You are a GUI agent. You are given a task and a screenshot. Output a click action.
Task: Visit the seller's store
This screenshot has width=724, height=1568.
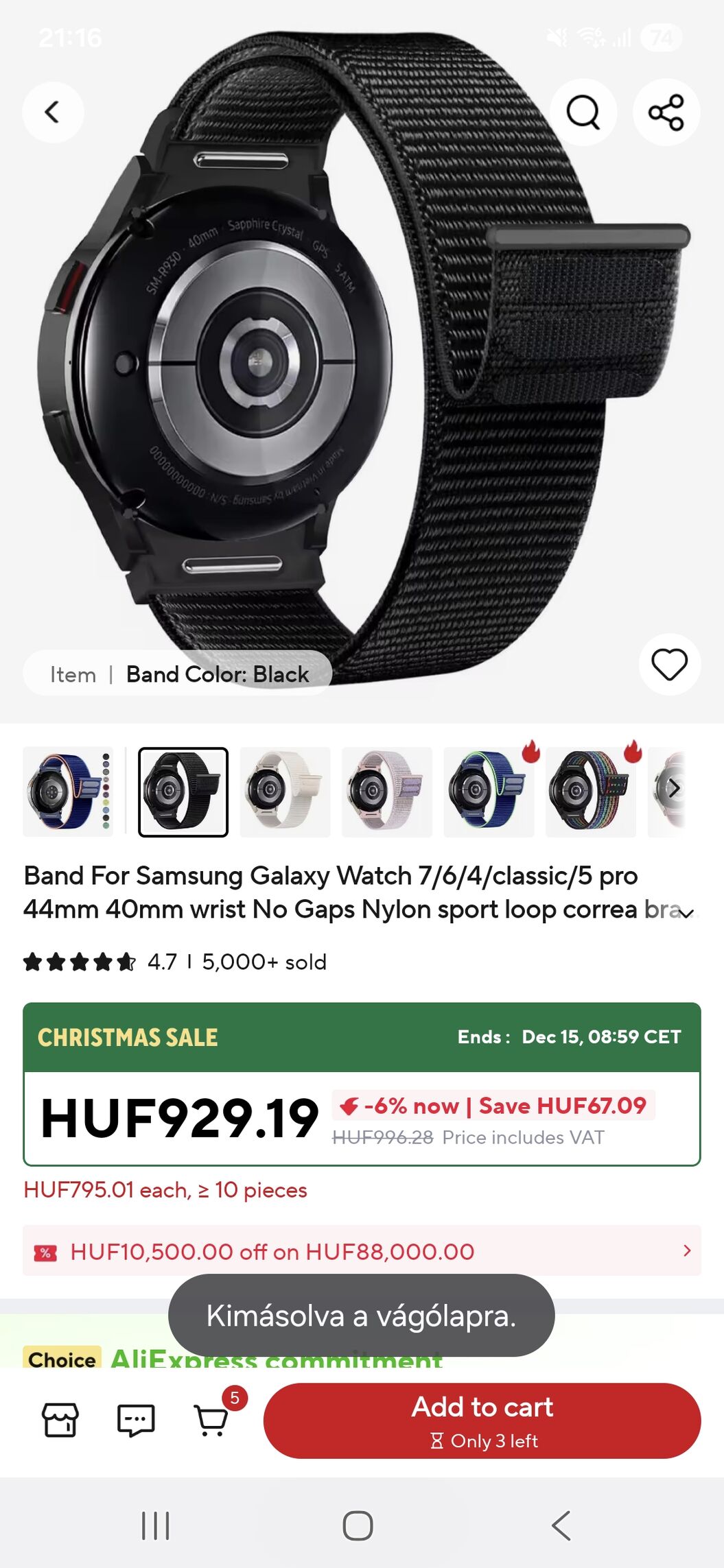60,1420
